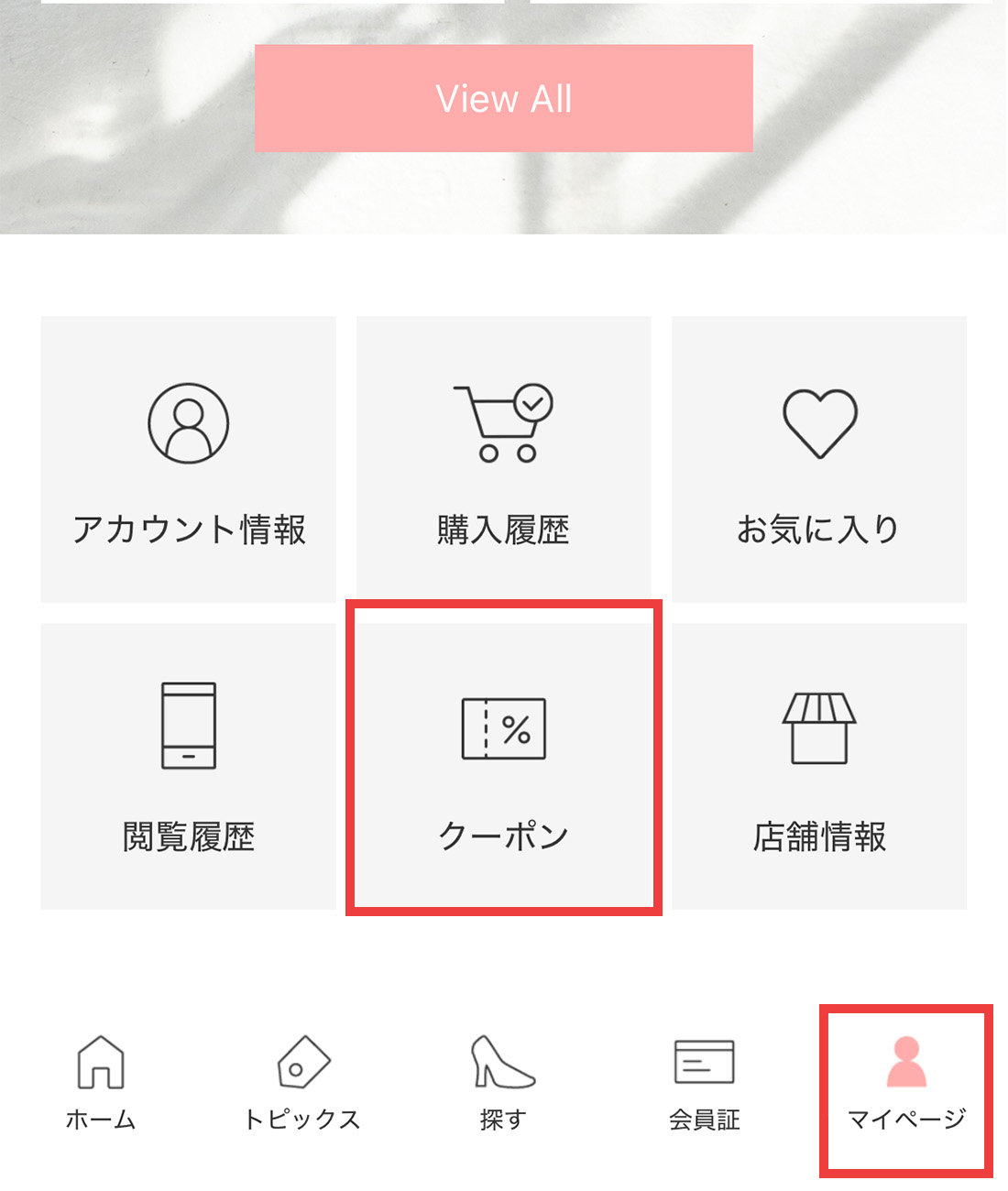Switch to the トピックス tab
The width and height of the screenshot is (1008, 1191).
pyautogui.click(x=302, y=1083)
